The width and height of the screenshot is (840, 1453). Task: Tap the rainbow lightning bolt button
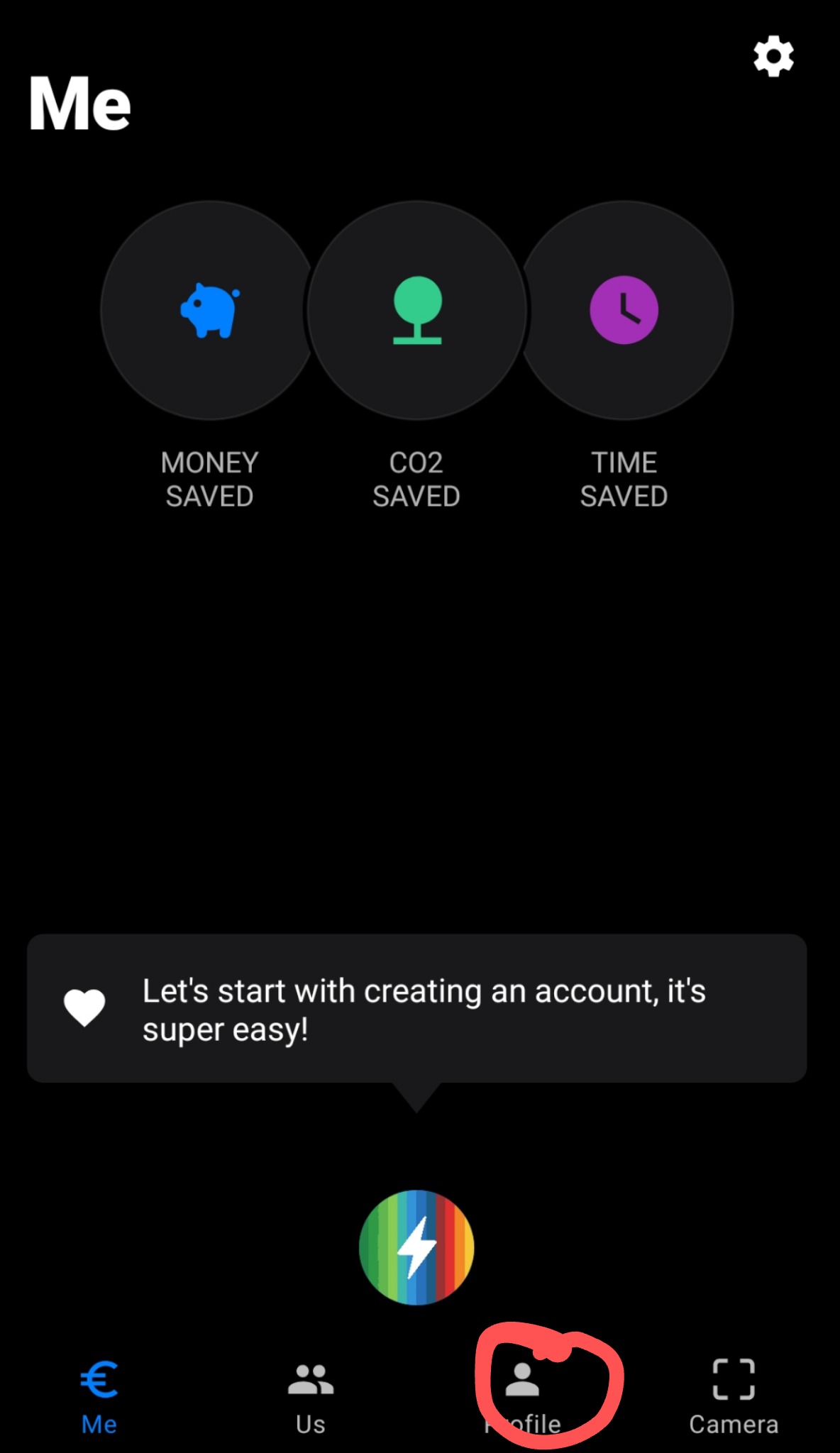[416, 1247]
